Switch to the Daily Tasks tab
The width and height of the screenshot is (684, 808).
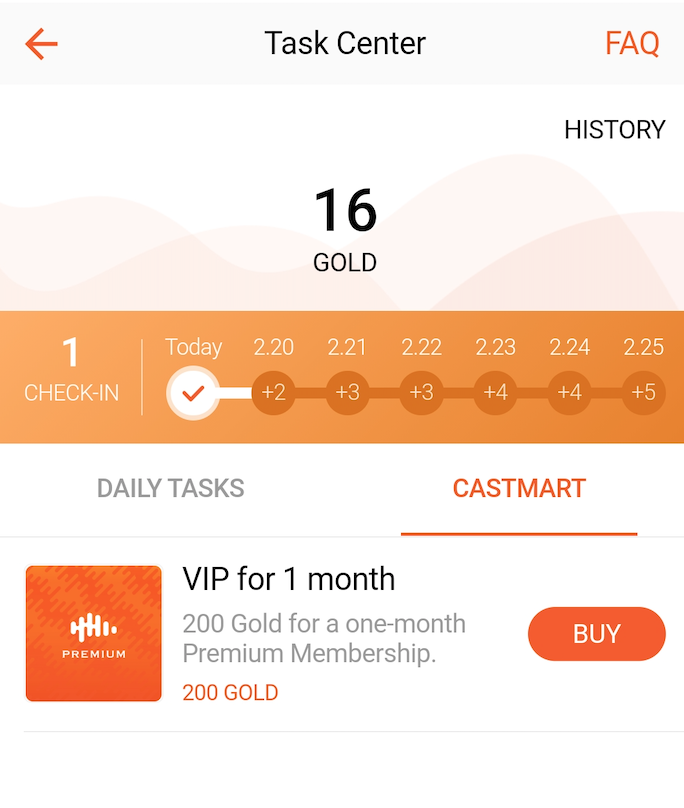170,489
